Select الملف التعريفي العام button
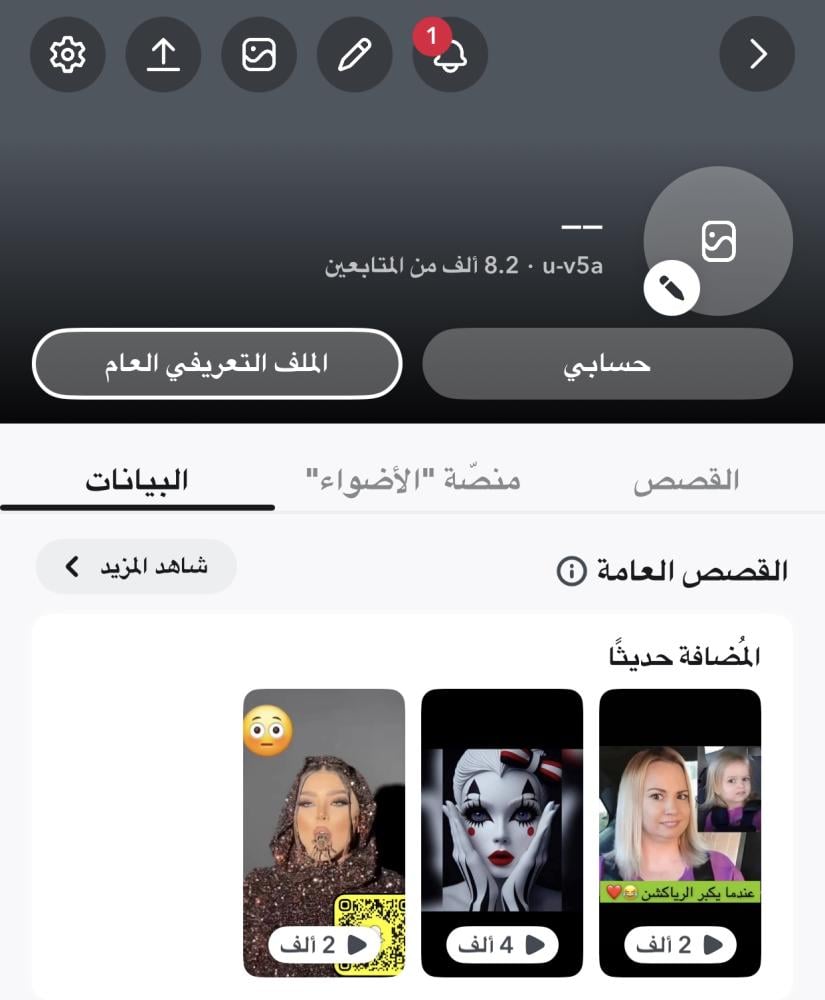Image resolution: width=825 pixels, height=1000 pixels. point(217,364)
